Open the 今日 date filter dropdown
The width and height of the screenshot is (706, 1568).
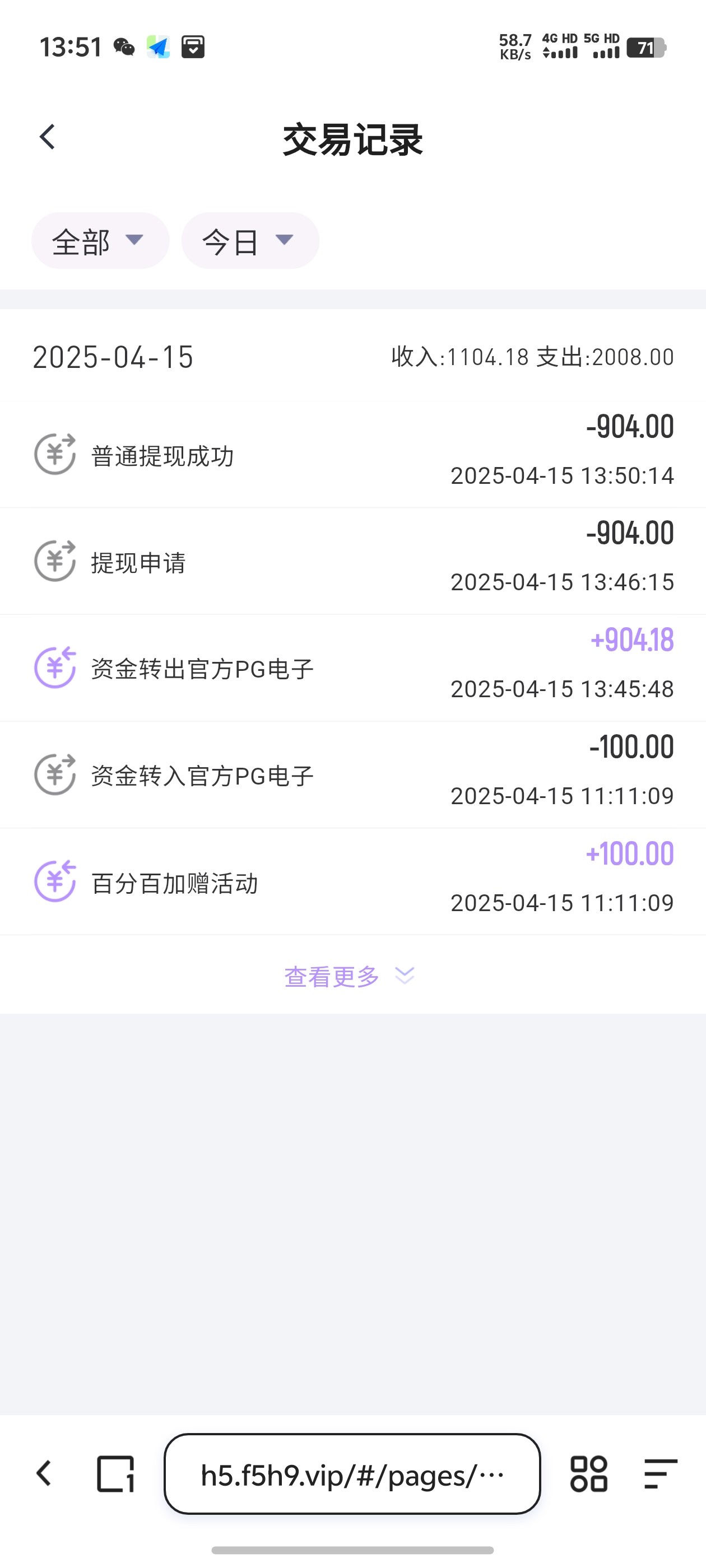click(250, 241)
